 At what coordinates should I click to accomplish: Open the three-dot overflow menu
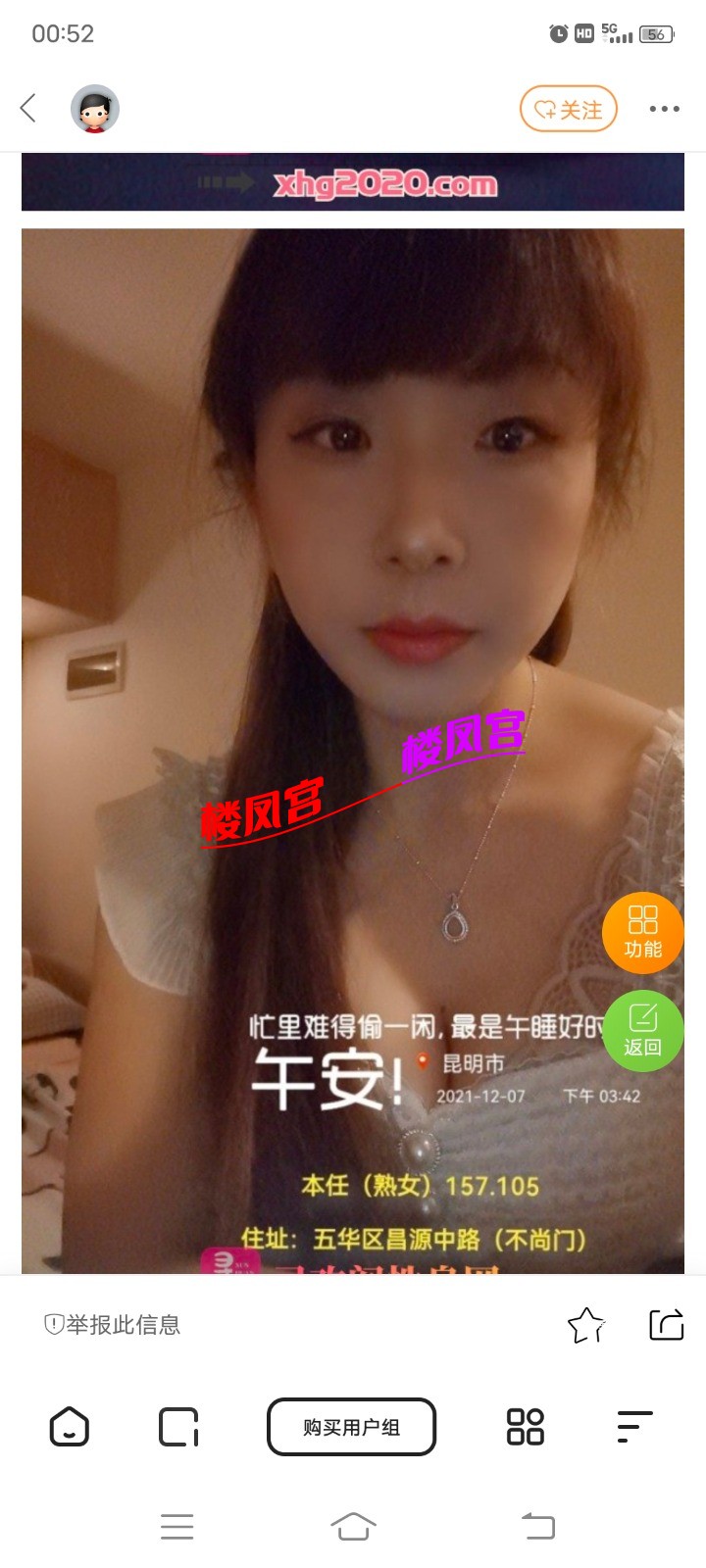click(x=664, y=109)
